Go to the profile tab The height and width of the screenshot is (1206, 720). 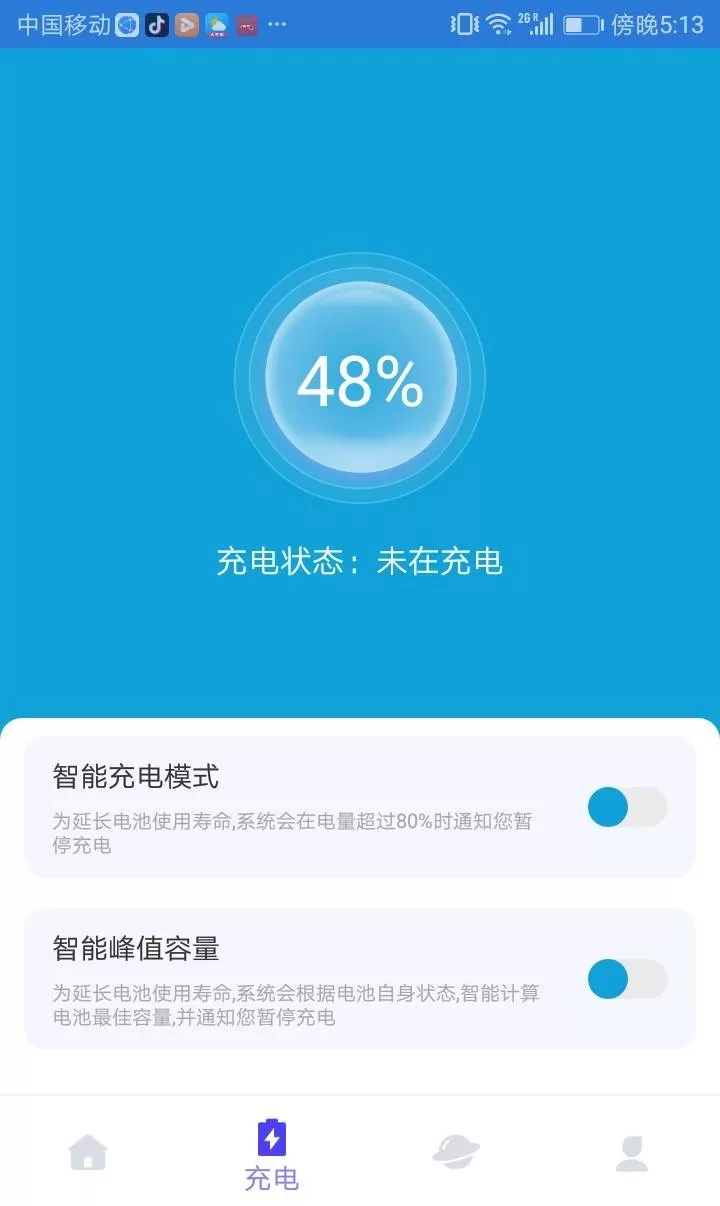click(631, 1153)
